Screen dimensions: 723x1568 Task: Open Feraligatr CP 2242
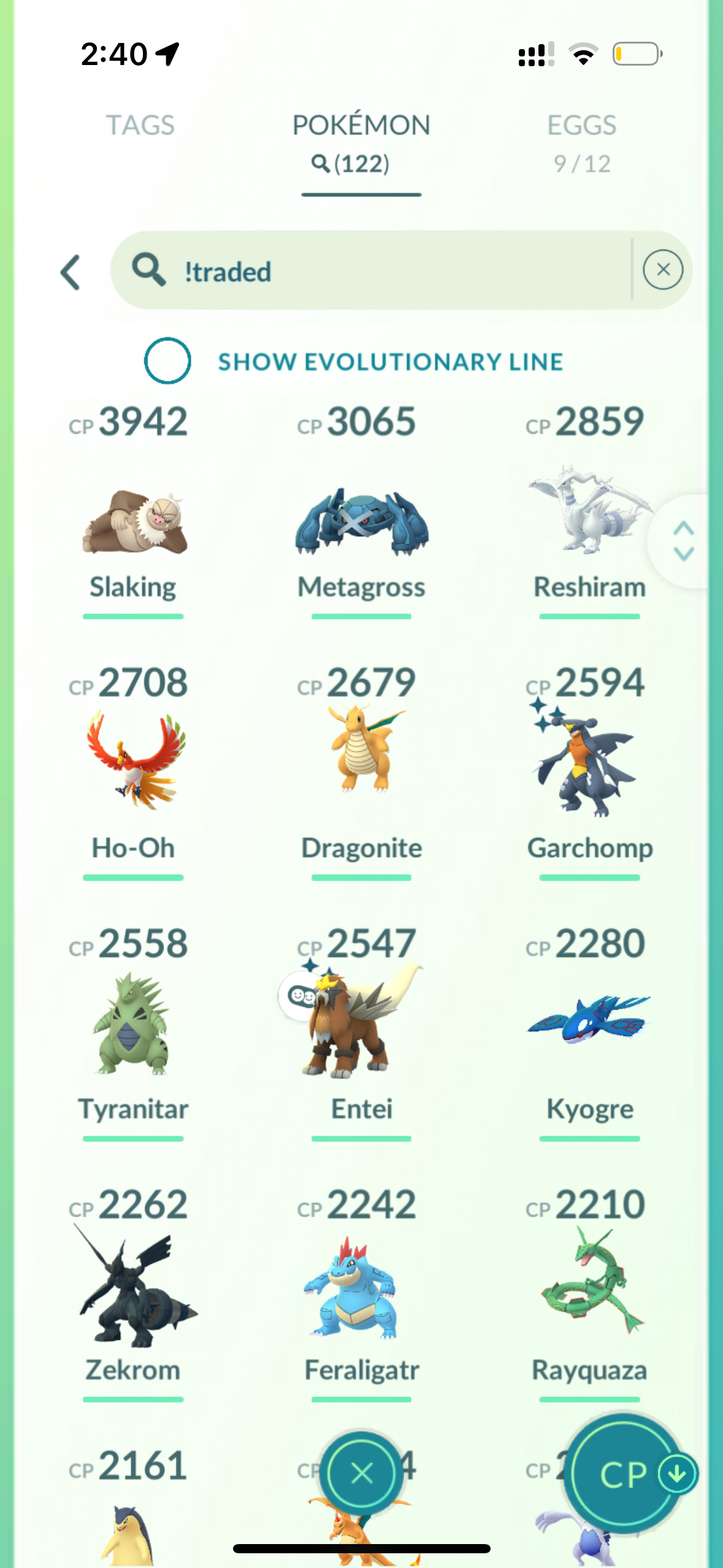[361, 1288]
